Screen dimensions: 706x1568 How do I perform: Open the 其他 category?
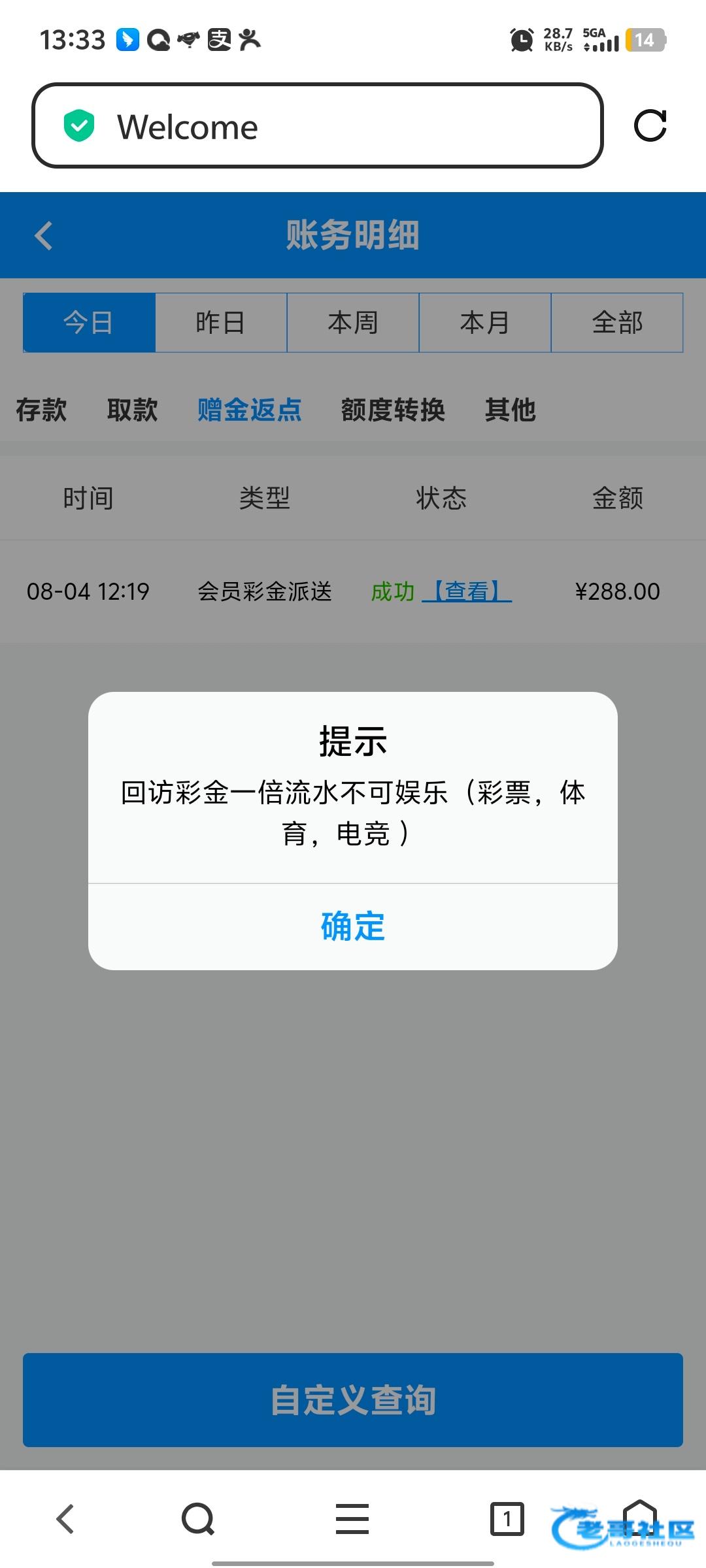coord(511,410)
